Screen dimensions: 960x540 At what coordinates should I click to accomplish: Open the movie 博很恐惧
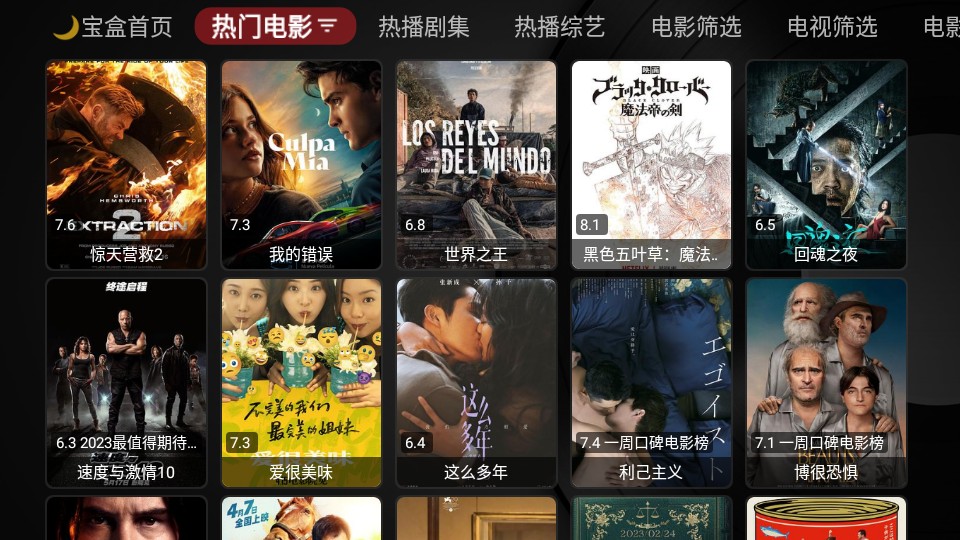[x=826, y=382]
